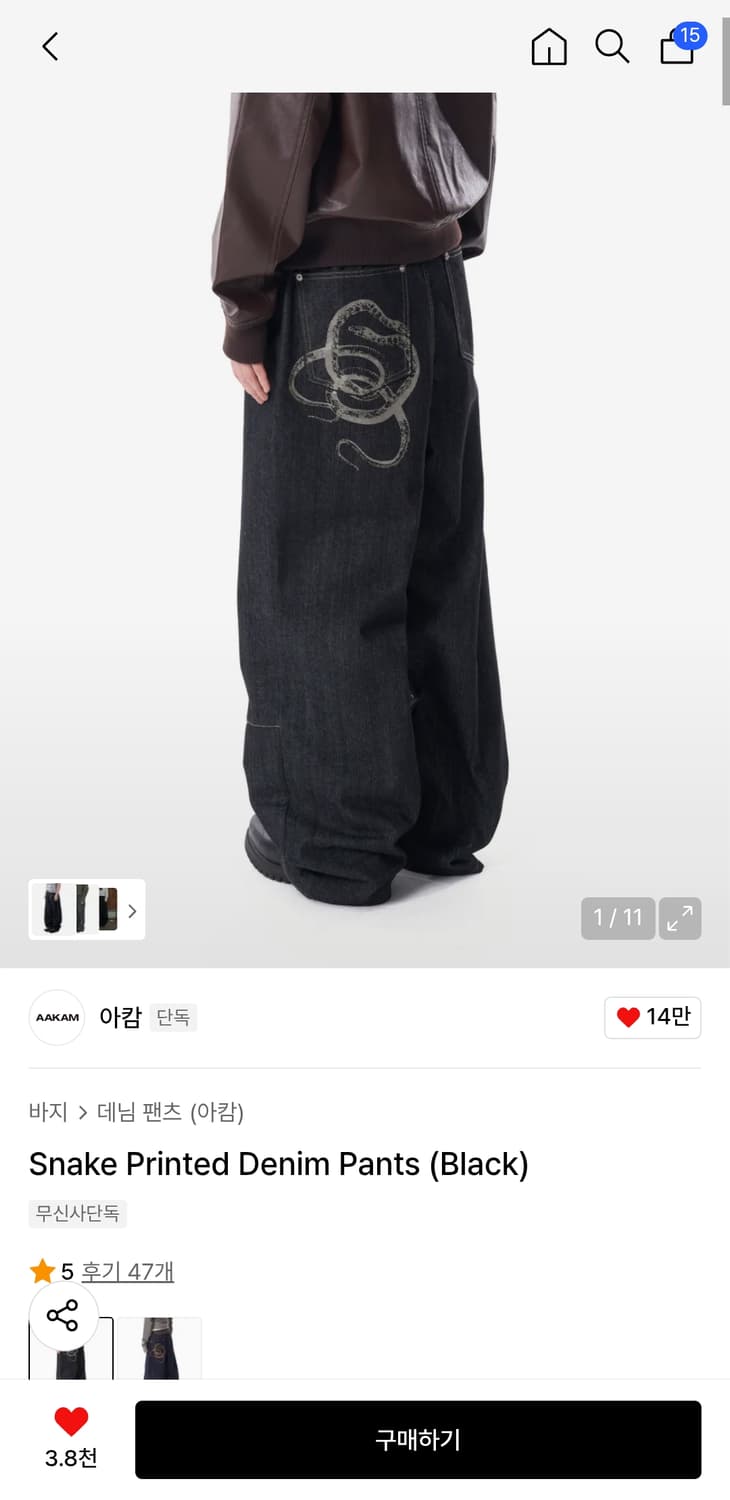
Task: Tap the search magnifier icon
Action: (x=612, y=46)
